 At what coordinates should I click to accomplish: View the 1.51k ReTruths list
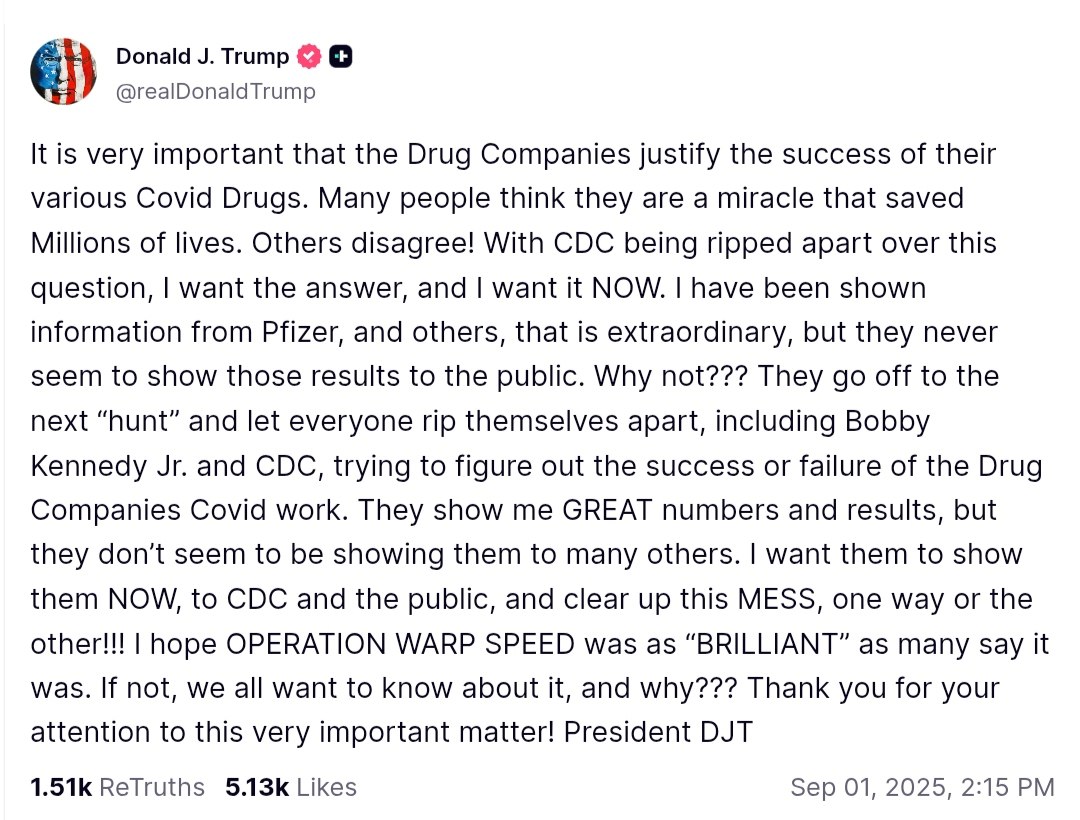point(117,787)
